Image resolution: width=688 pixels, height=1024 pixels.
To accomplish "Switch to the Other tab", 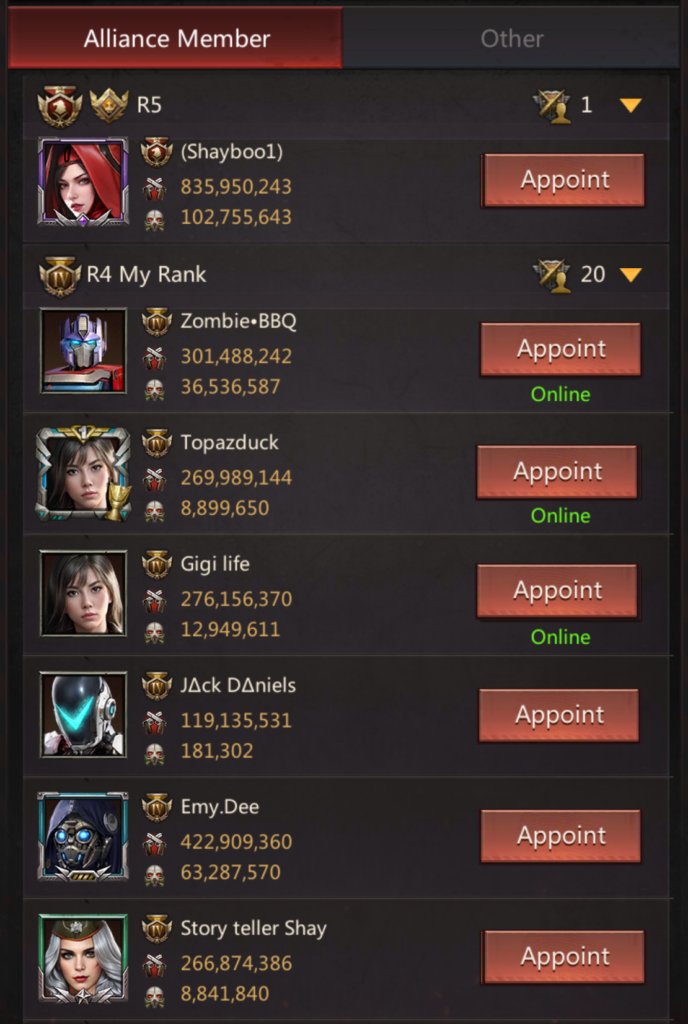I will click(x=512, y=39).
